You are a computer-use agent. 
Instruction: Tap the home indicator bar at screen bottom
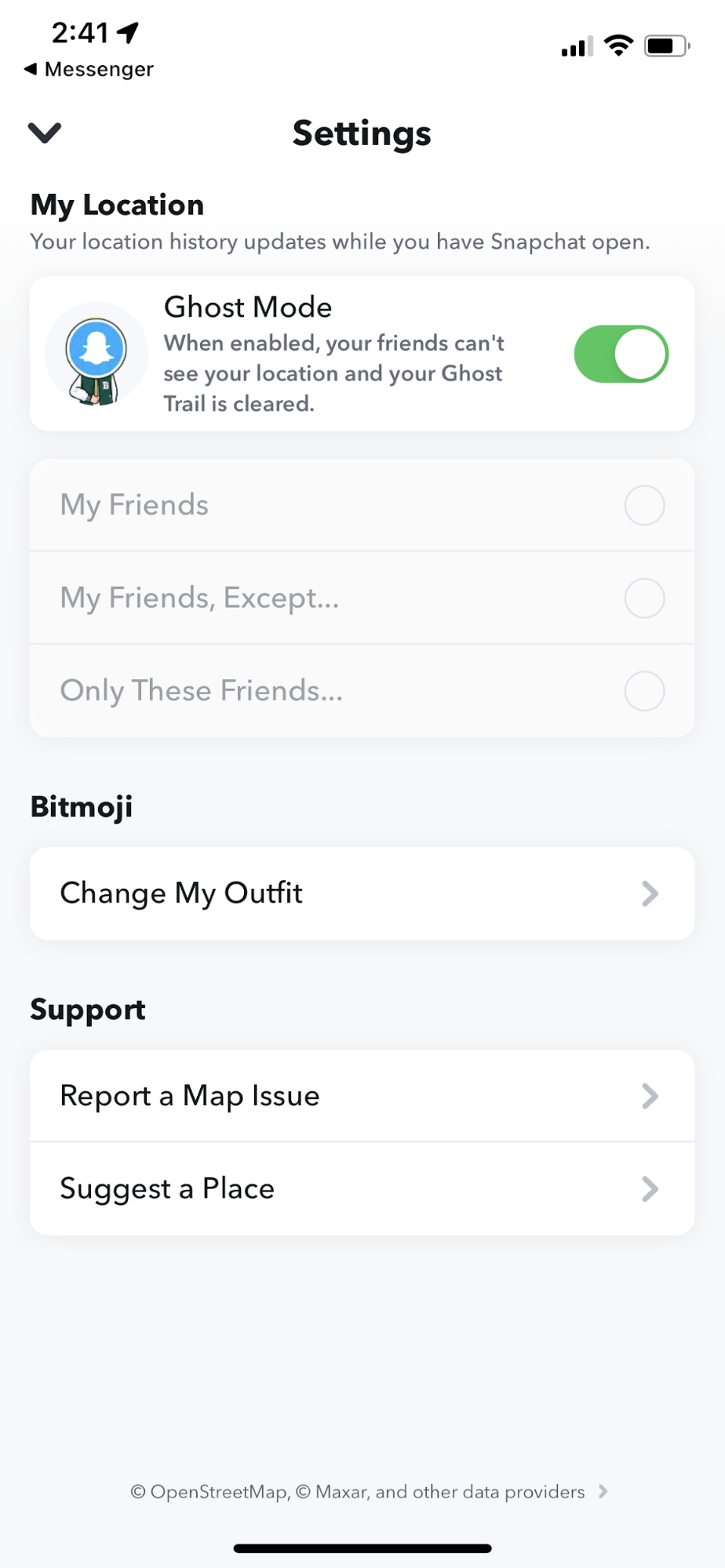tap(362, 1544)
